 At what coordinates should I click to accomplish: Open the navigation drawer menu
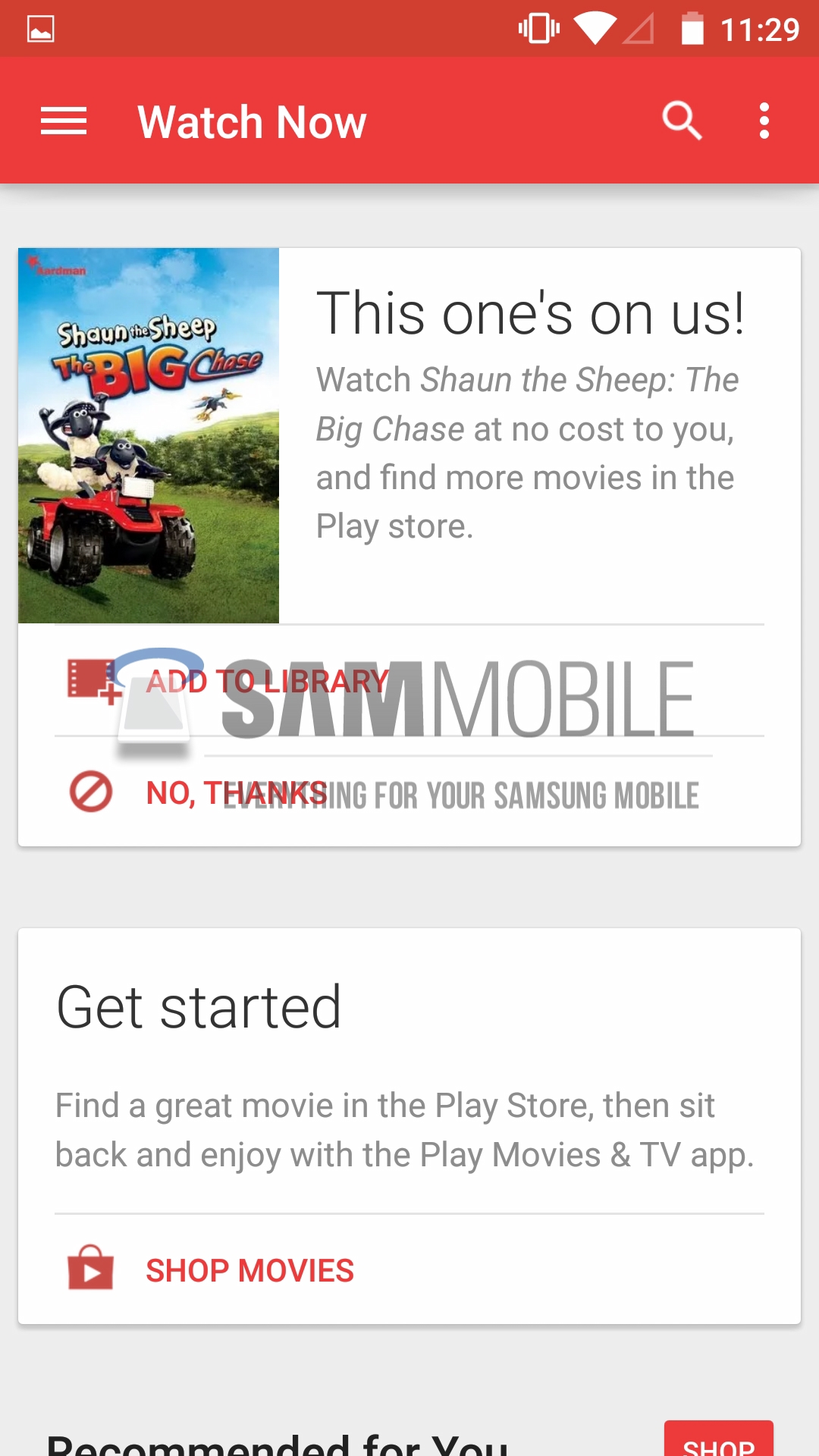[64, 121]
